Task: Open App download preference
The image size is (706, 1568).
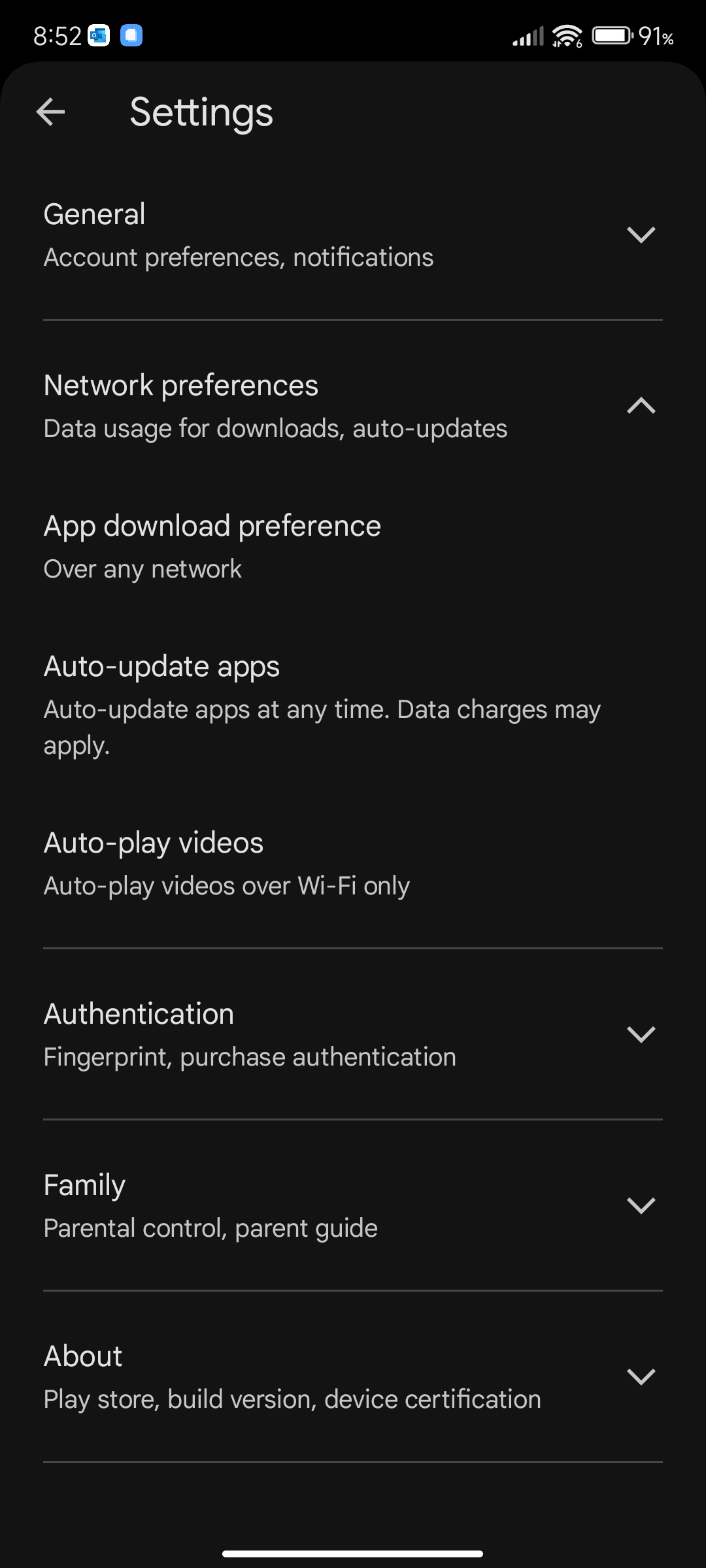Action: (x=353, y=547)
